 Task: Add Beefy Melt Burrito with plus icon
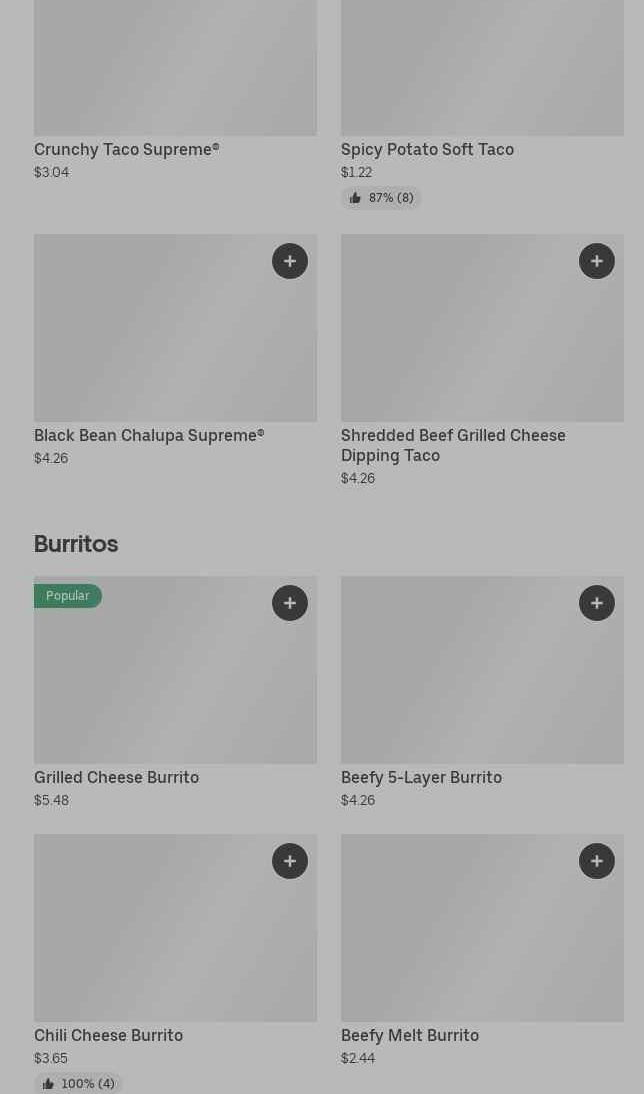[597, 861]
